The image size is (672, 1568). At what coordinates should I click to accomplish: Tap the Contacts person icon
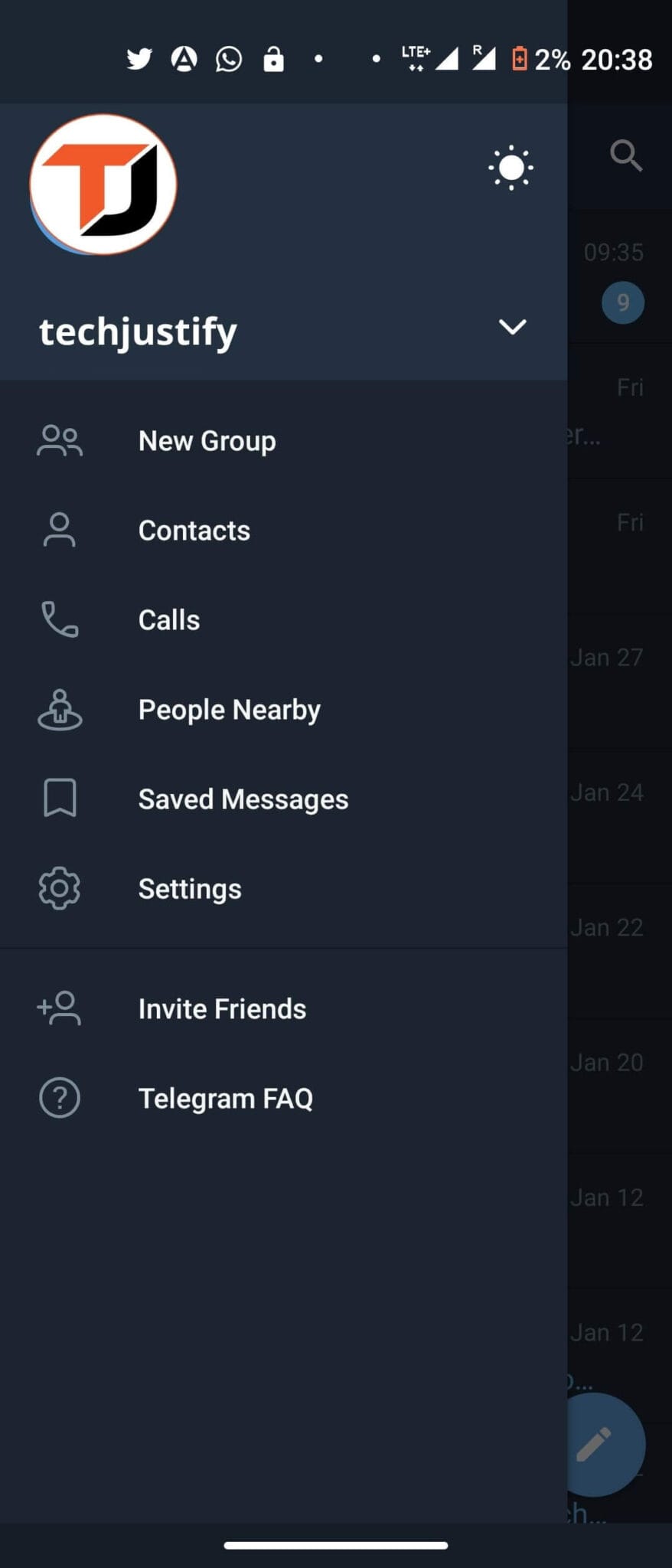tap(60, 530)
